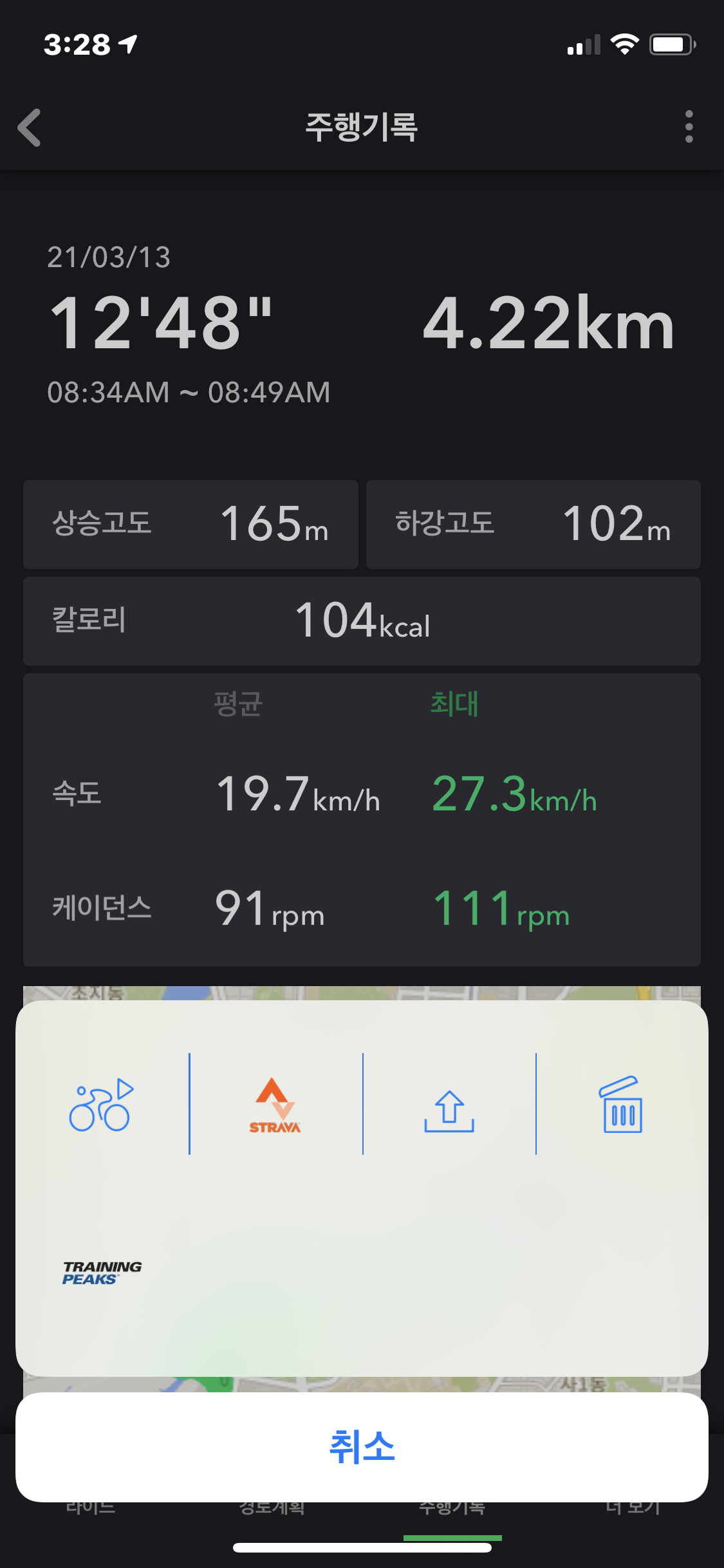
Task: Replay the ride with the bike icon
Action: 102,1105
